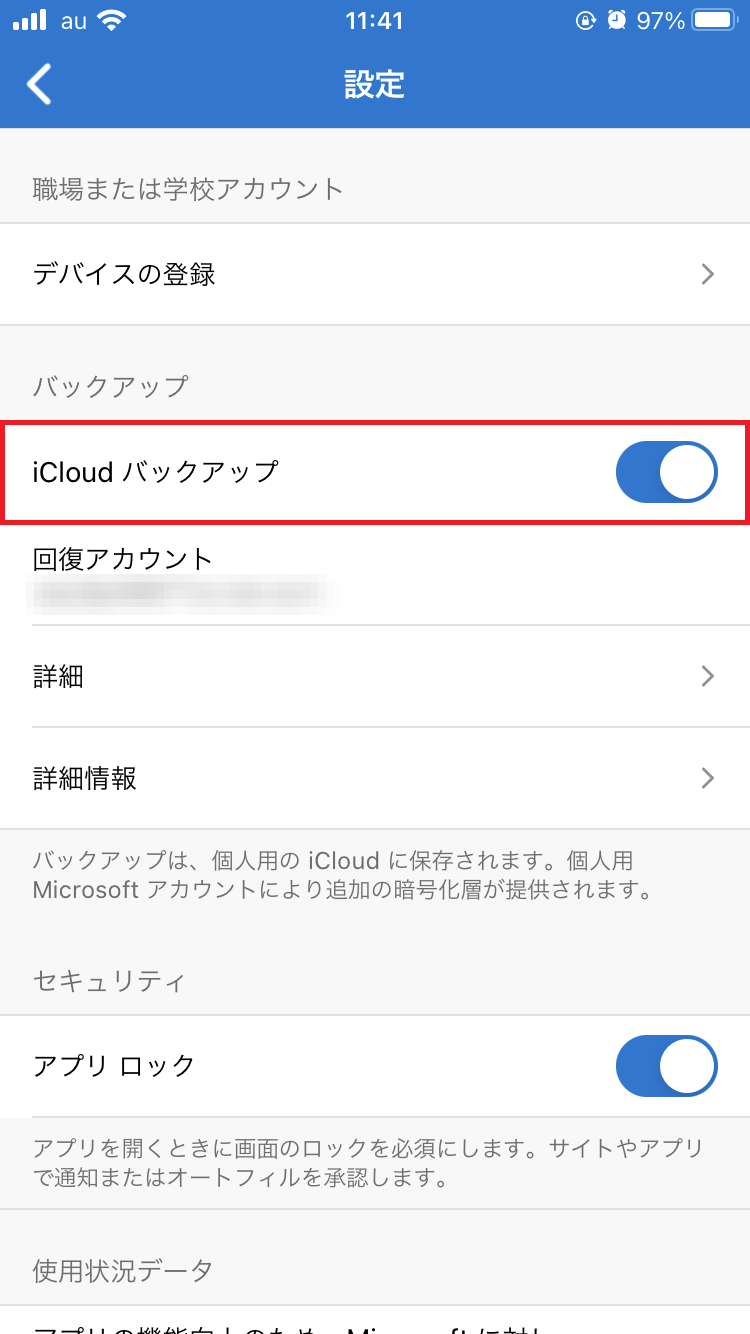Open 詳細 using its chevron arrow

(x=709, y=677)
